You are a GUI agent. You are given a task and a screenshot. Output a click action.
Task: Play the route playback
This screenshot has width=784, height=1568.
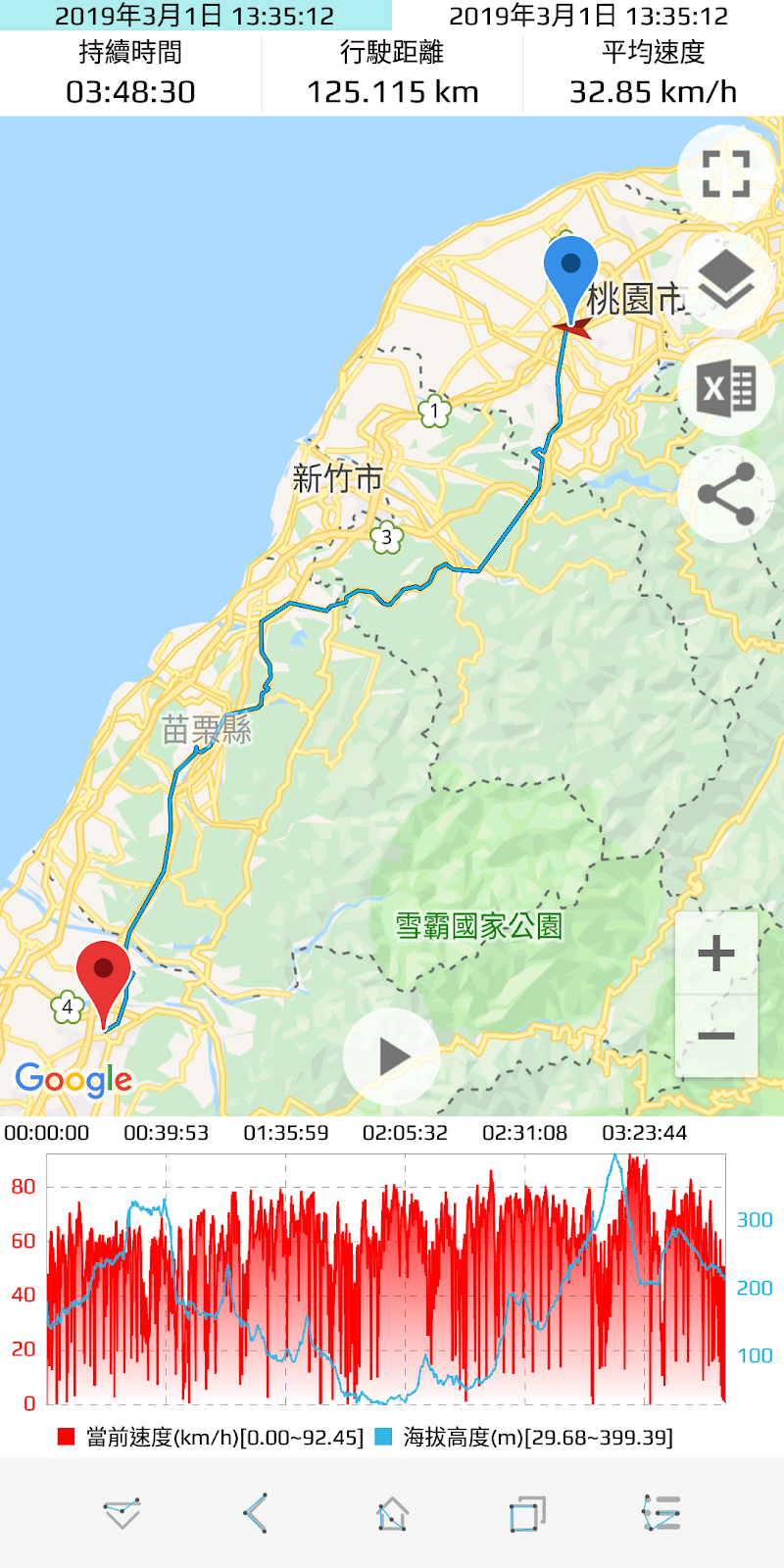pos(392,1056)
